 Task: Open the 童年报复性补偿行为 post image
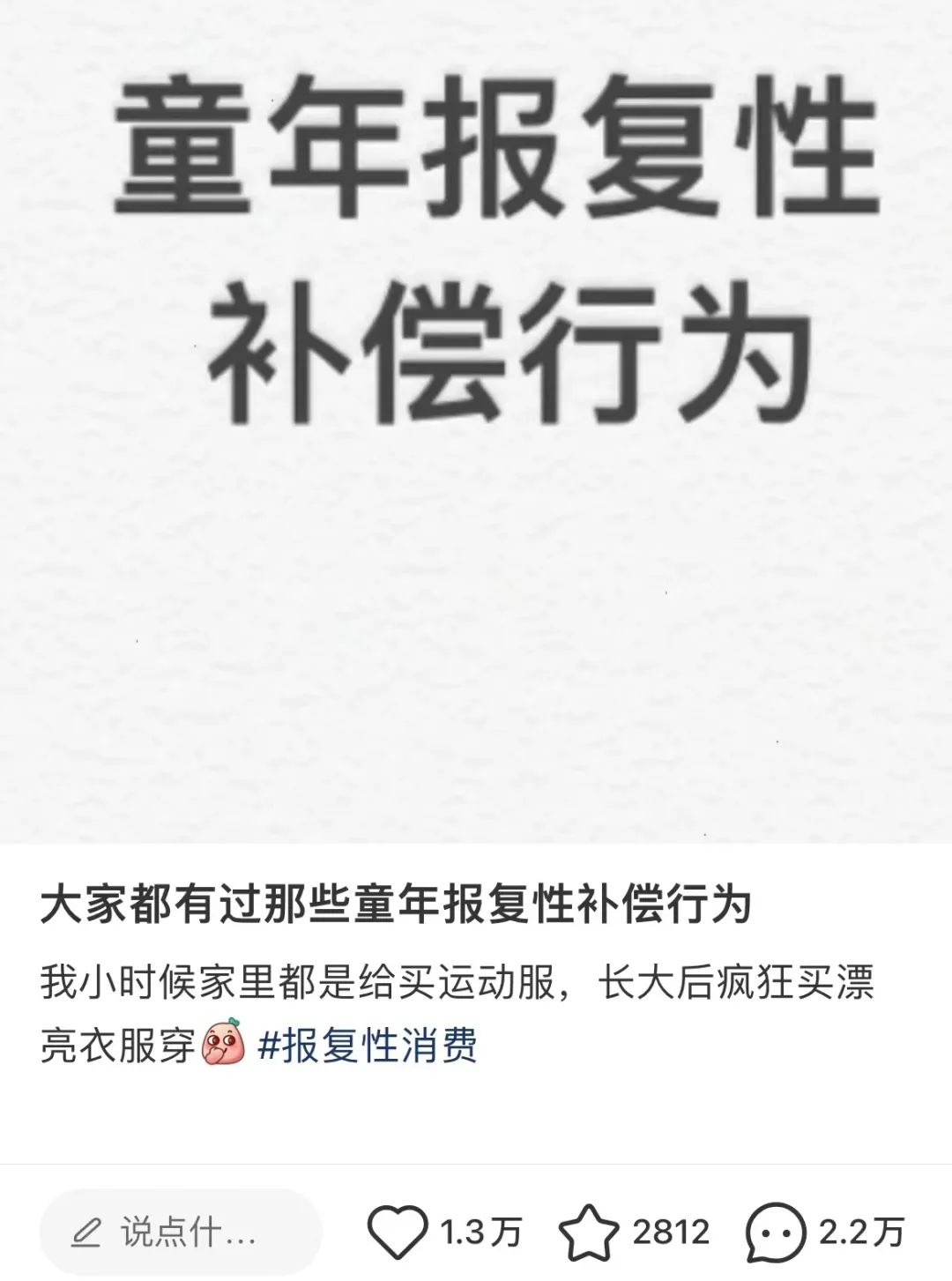[x=476, y=423]
